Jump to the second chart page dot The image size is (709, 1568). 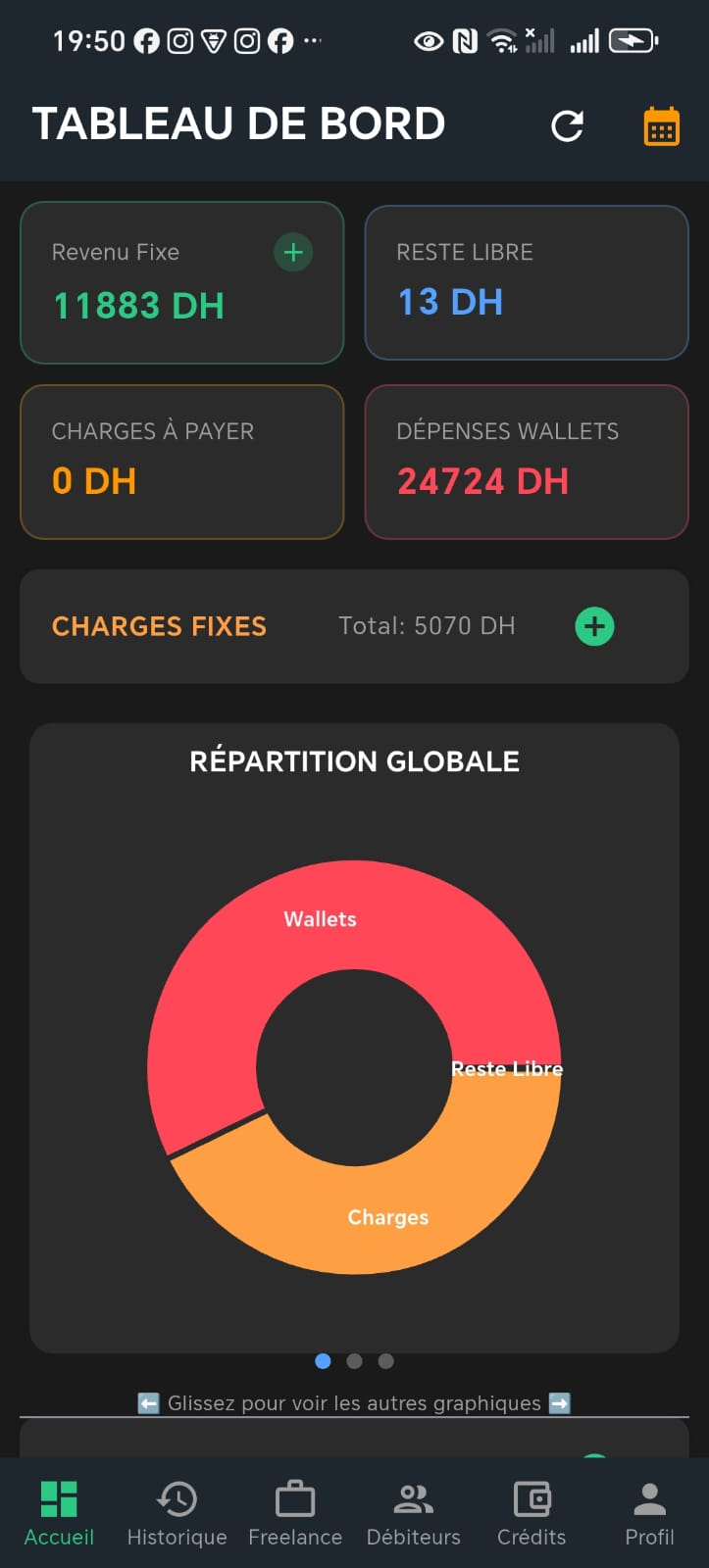point(355,1361)
